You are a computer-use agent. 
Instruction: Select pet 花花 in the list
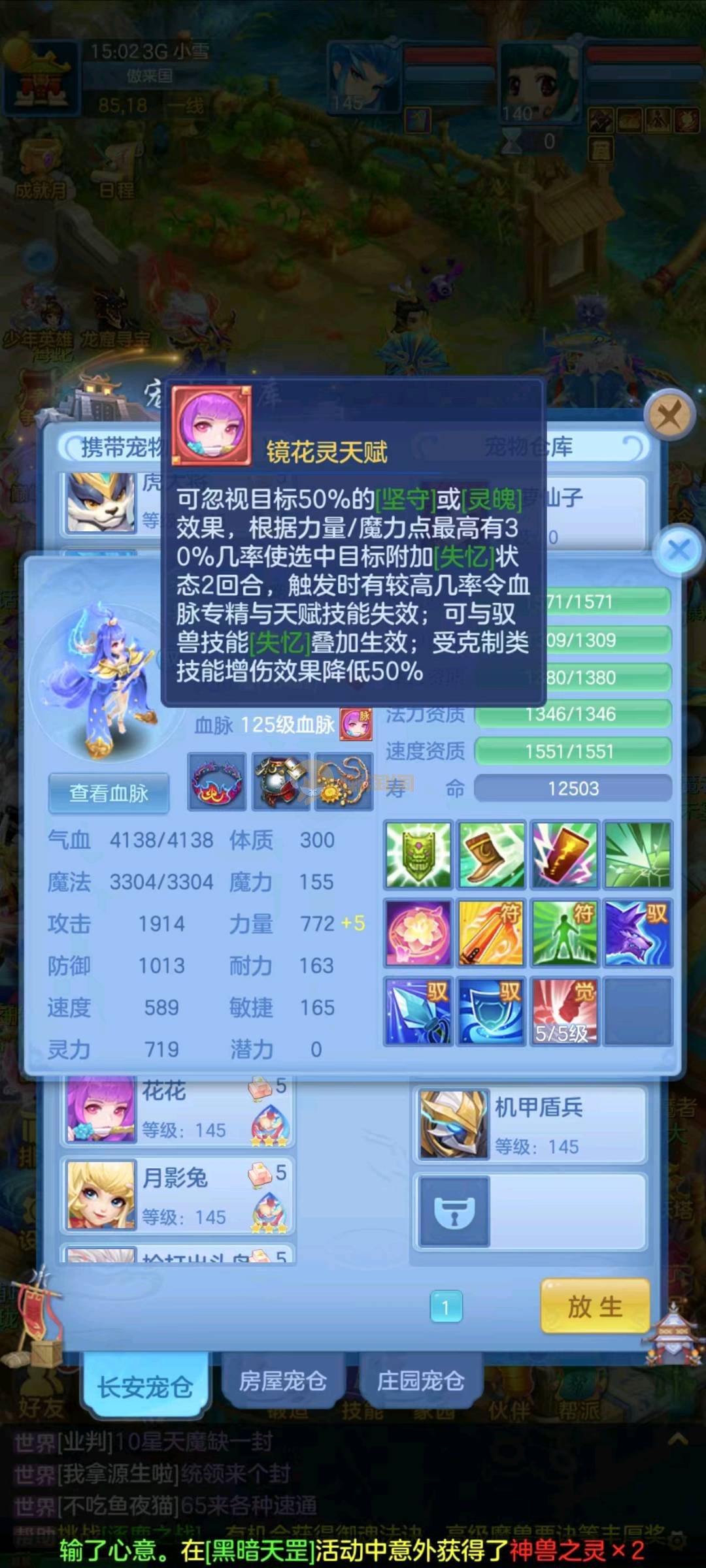pos(176,1111)
